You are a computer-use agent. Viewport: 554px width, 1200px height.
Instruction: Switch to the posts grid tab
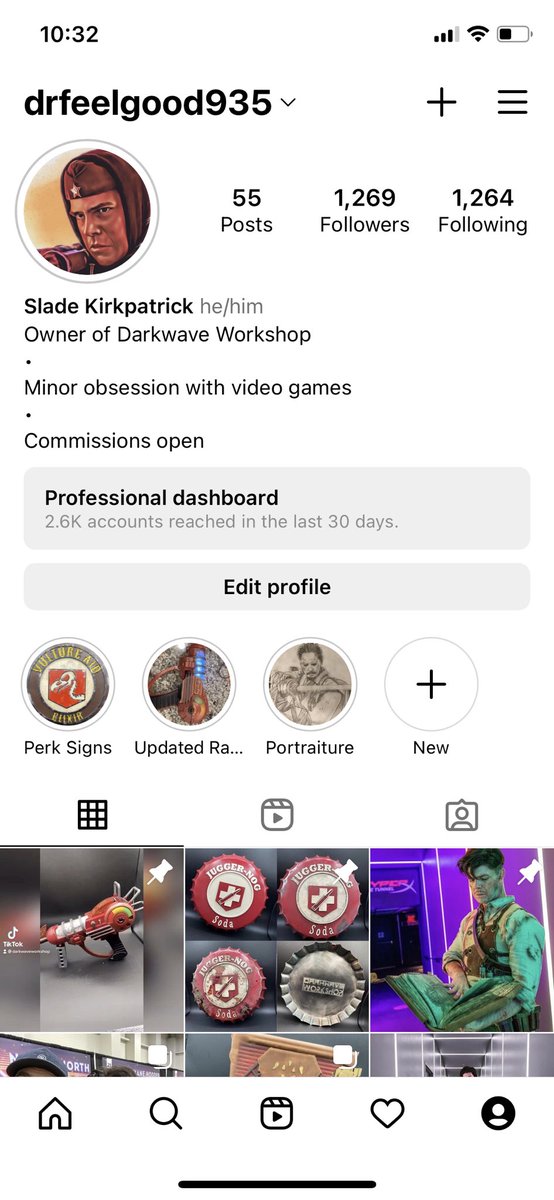[x=92, y=816]
